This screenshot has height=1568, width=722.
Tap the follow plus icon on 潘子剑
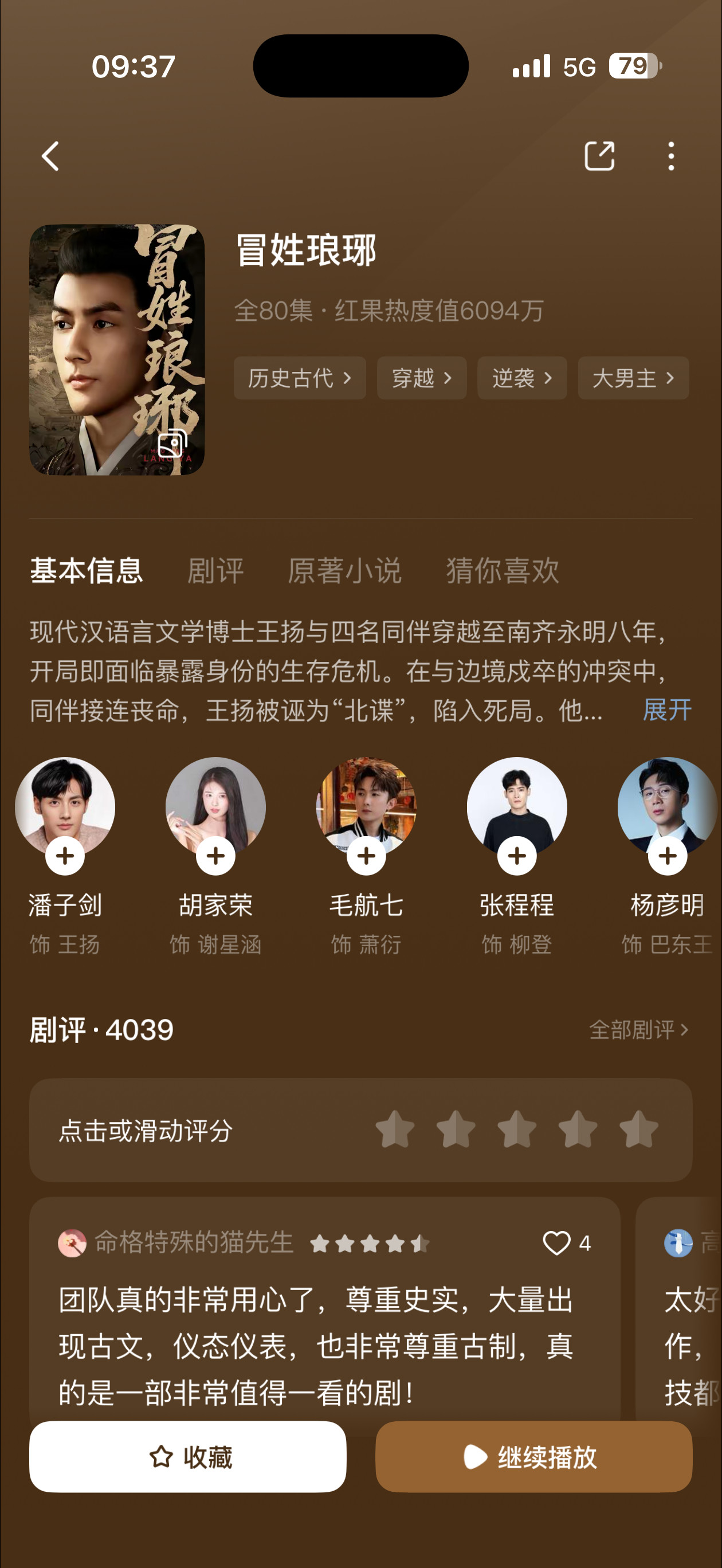point(65,854)
